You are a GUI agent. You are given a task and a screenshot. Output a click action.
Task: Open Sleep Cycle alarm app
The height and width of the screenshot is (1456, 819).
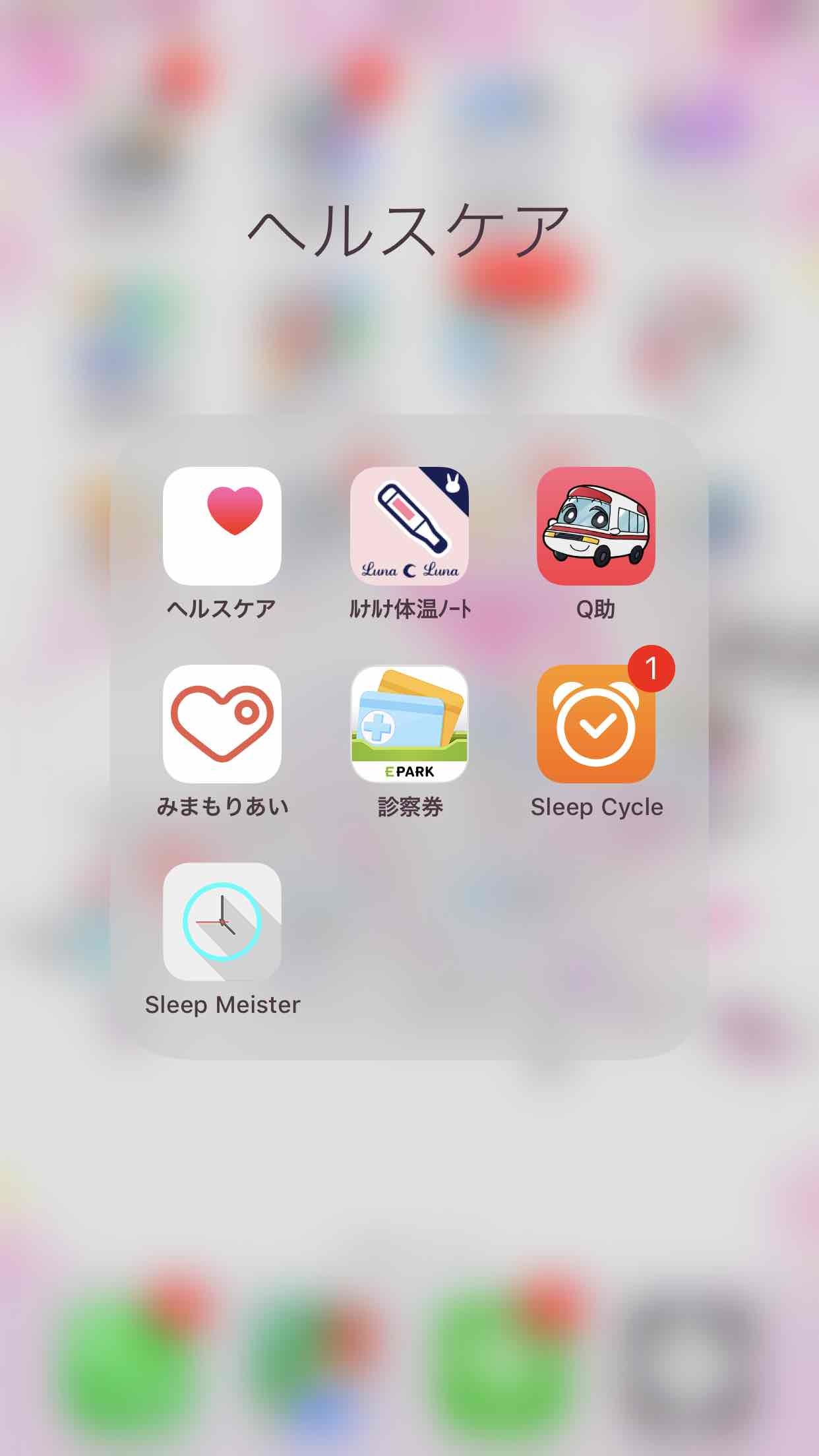coord(596,724)
